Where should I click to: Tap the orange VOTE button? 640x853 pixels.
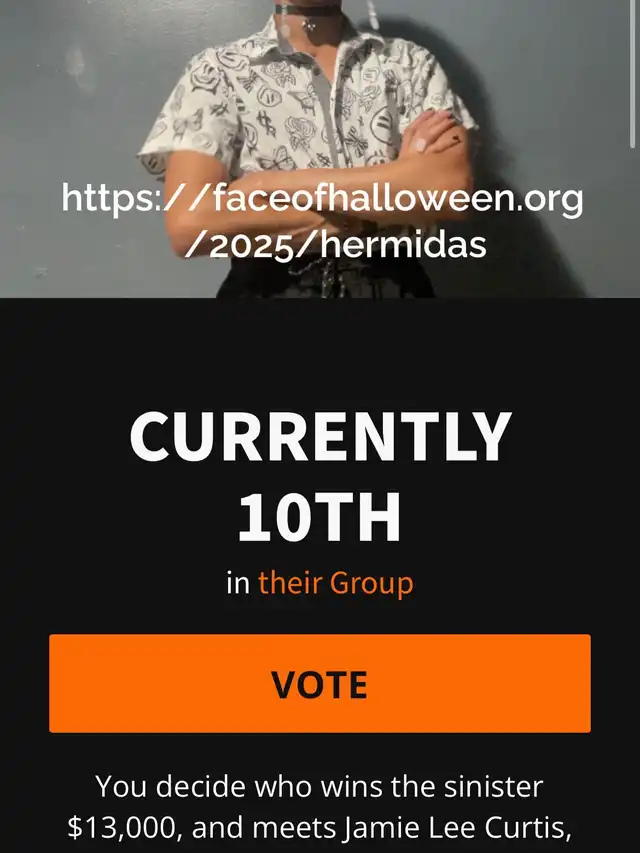[320, 684]
